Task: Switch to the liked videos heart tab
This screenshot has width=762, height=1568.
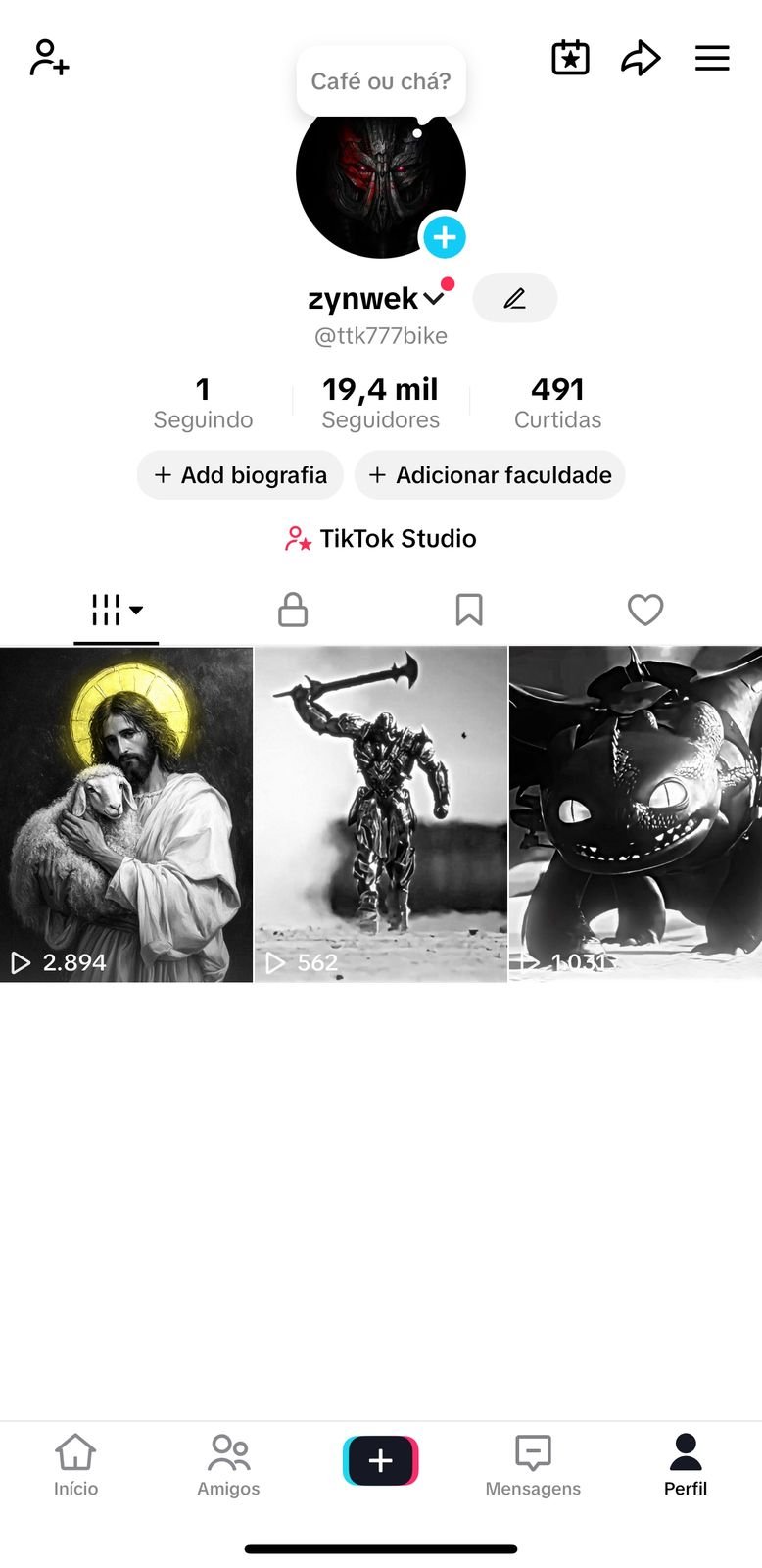Action: tap(645, 610)
